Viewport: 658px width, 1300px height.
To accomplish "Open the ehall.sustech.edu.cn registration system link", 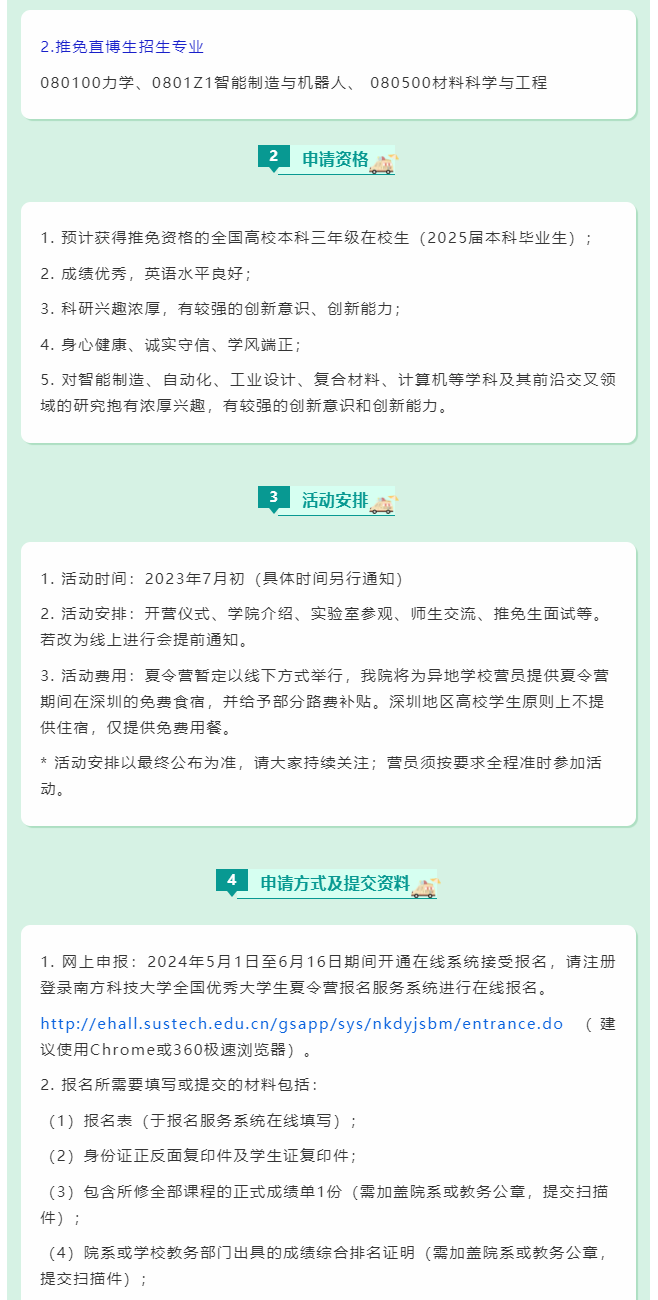I will click(x=302, y=1024).
